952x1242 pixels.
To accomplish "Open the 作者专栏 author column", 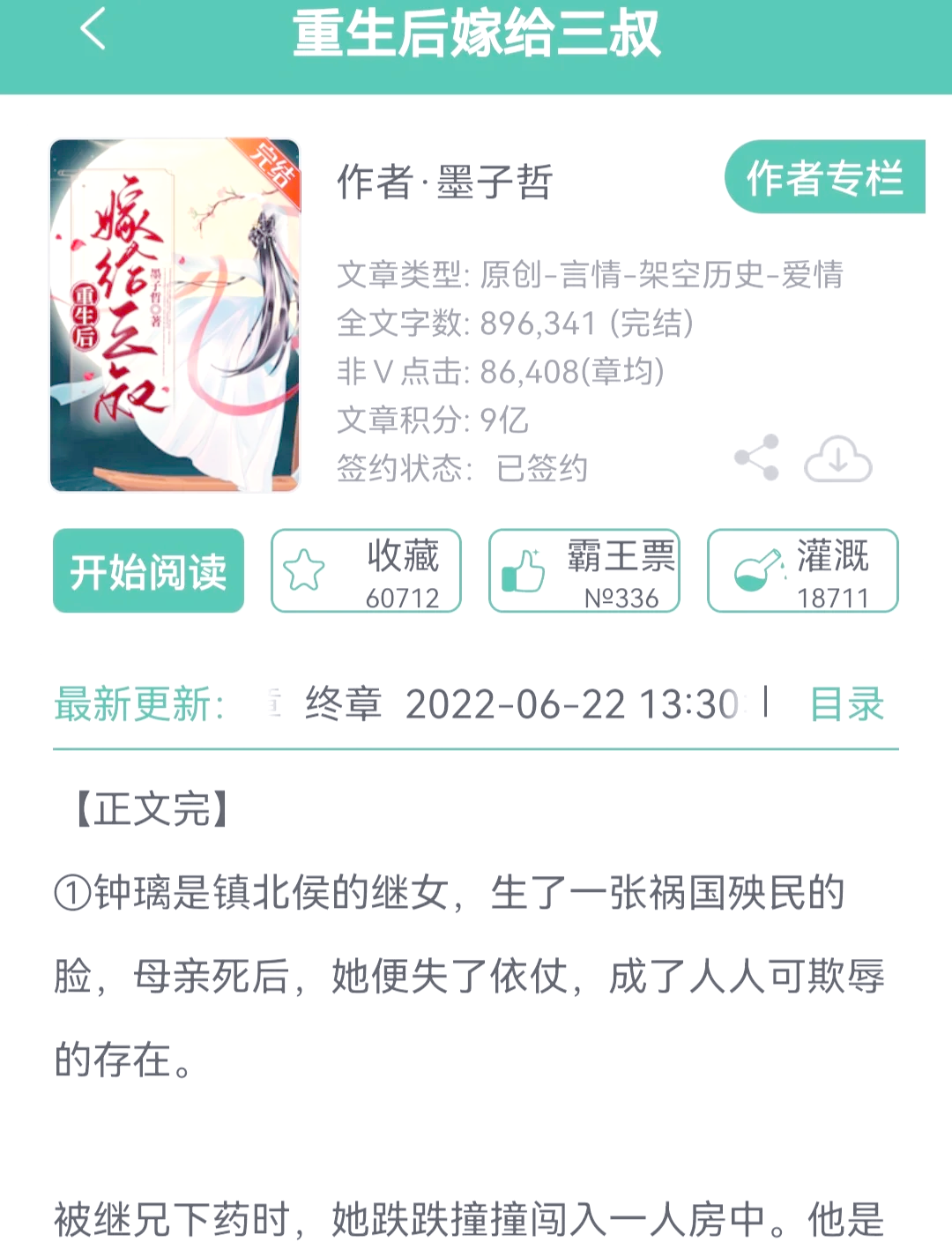I will point(824,177).
